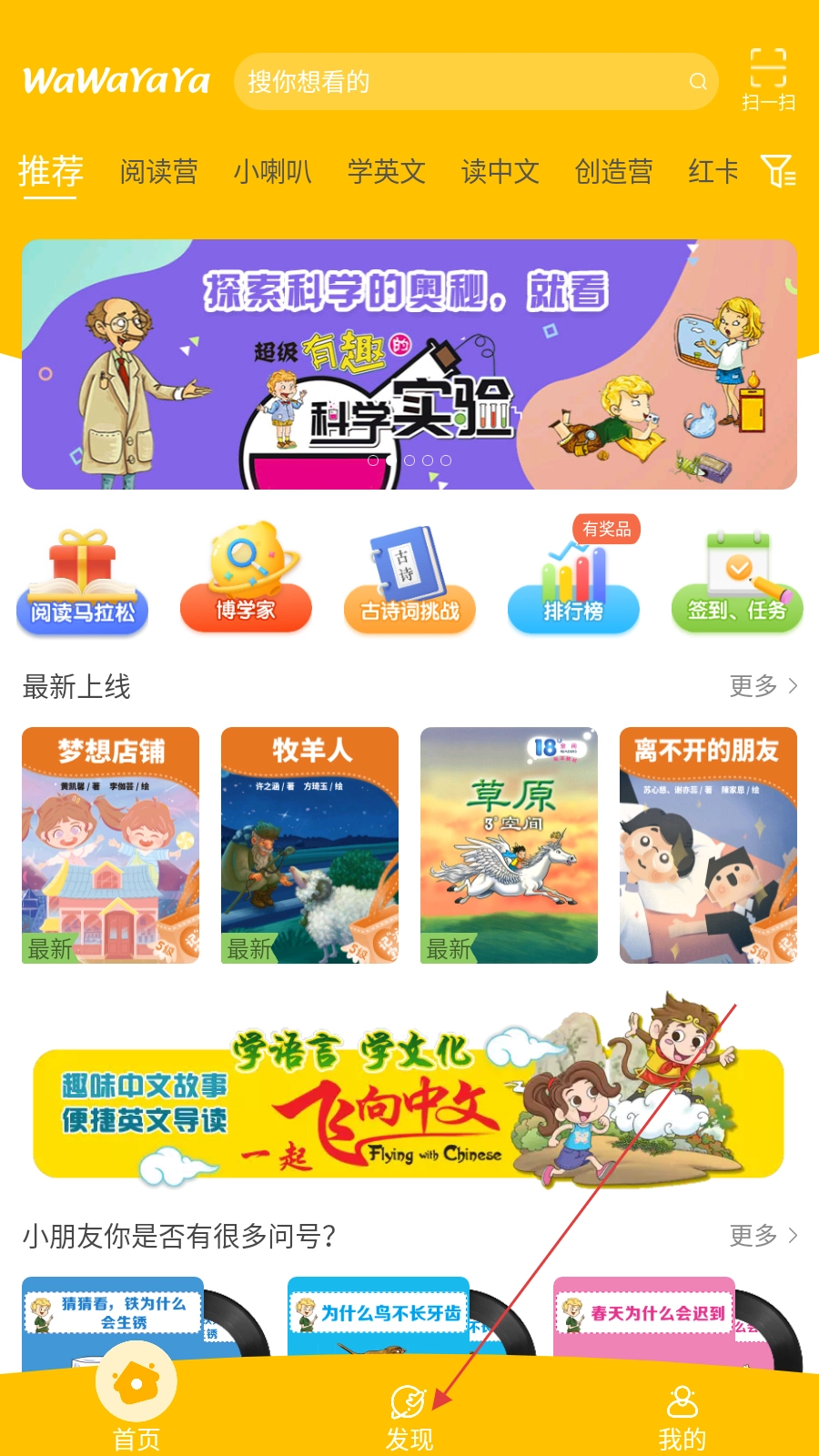Go to the 我的 tab

pyautogui.click(x=682, y=1416)
